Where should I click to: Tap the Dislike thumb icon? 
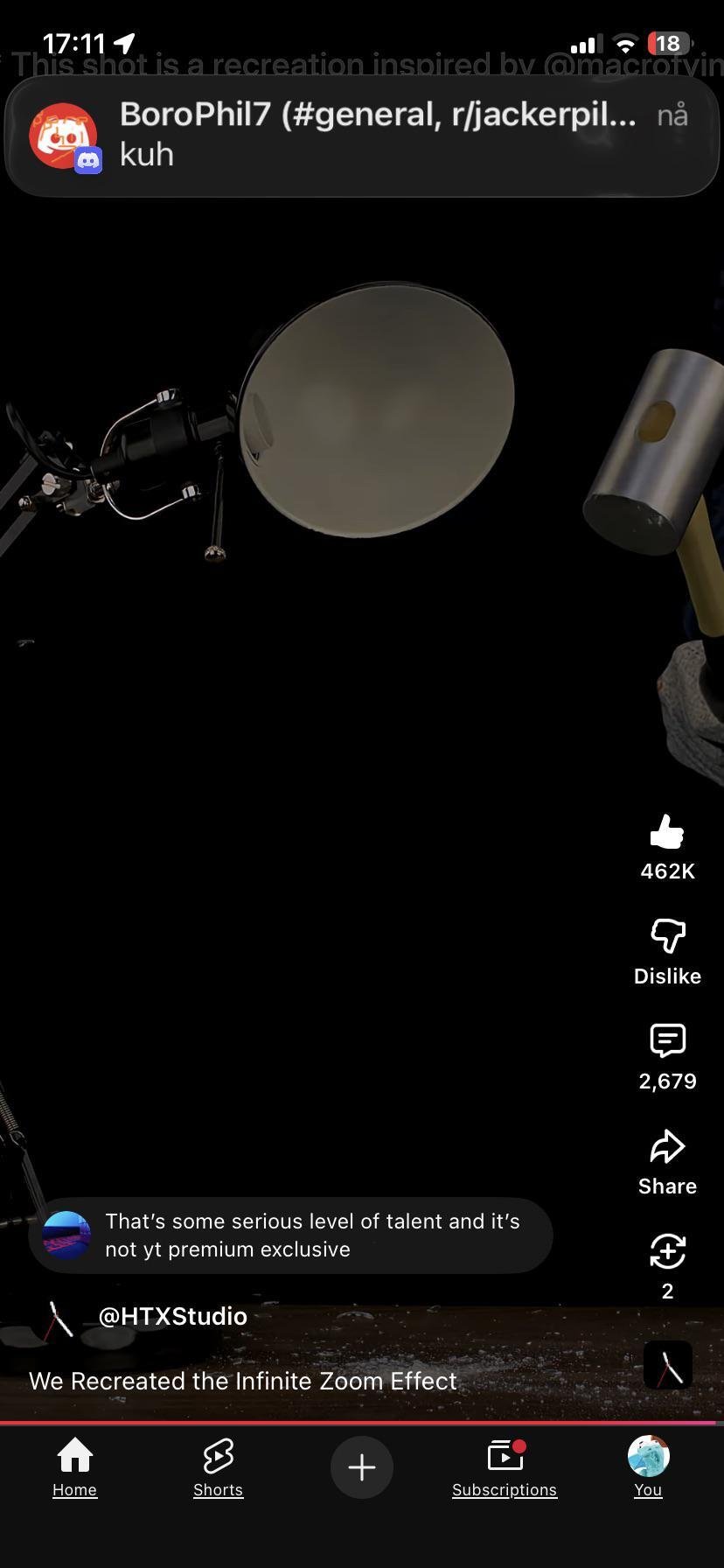[x=667, y=936]
